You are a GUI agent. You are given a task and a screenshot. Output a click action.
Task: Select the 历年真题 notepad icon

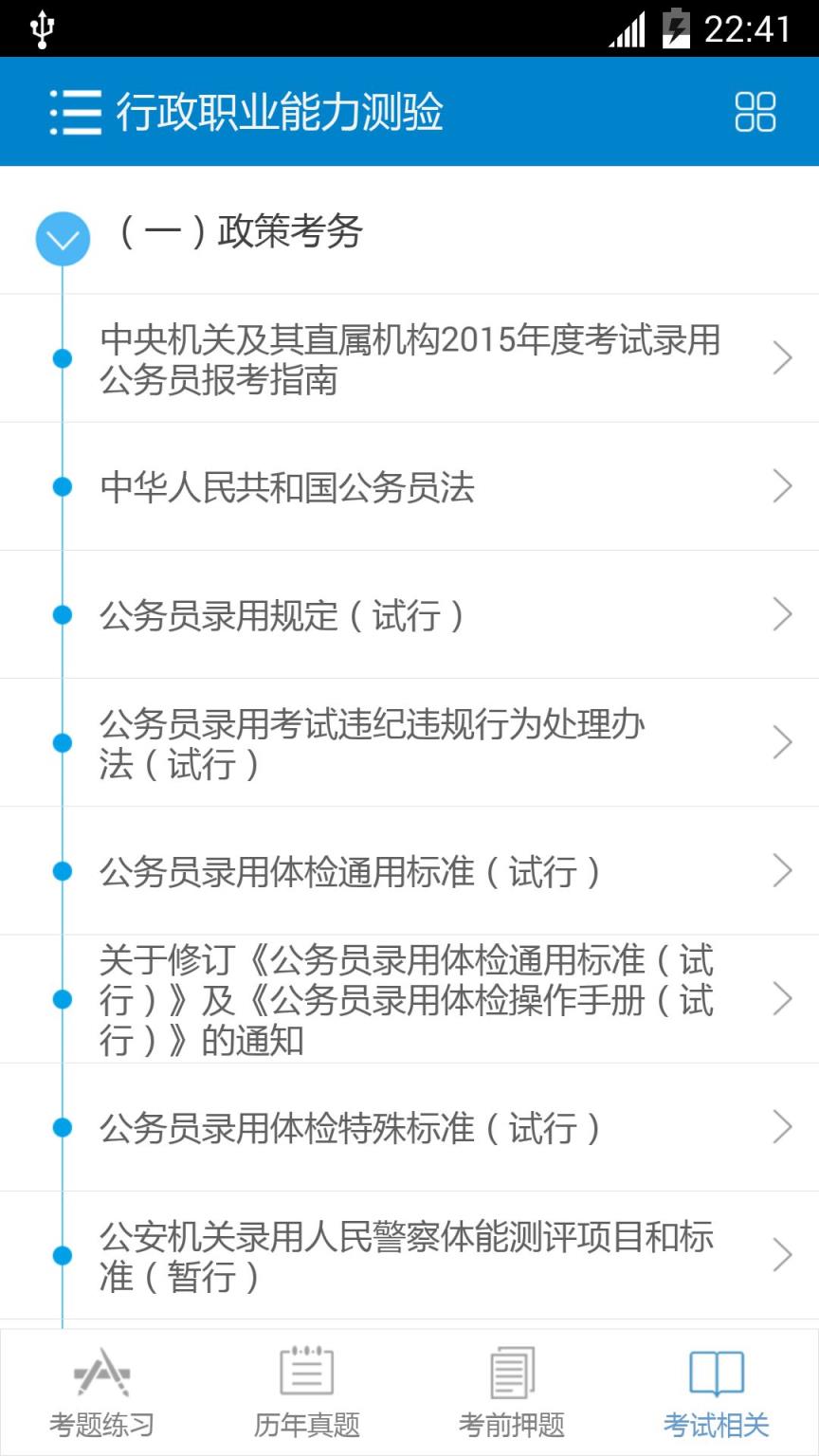pos(306,1373)
